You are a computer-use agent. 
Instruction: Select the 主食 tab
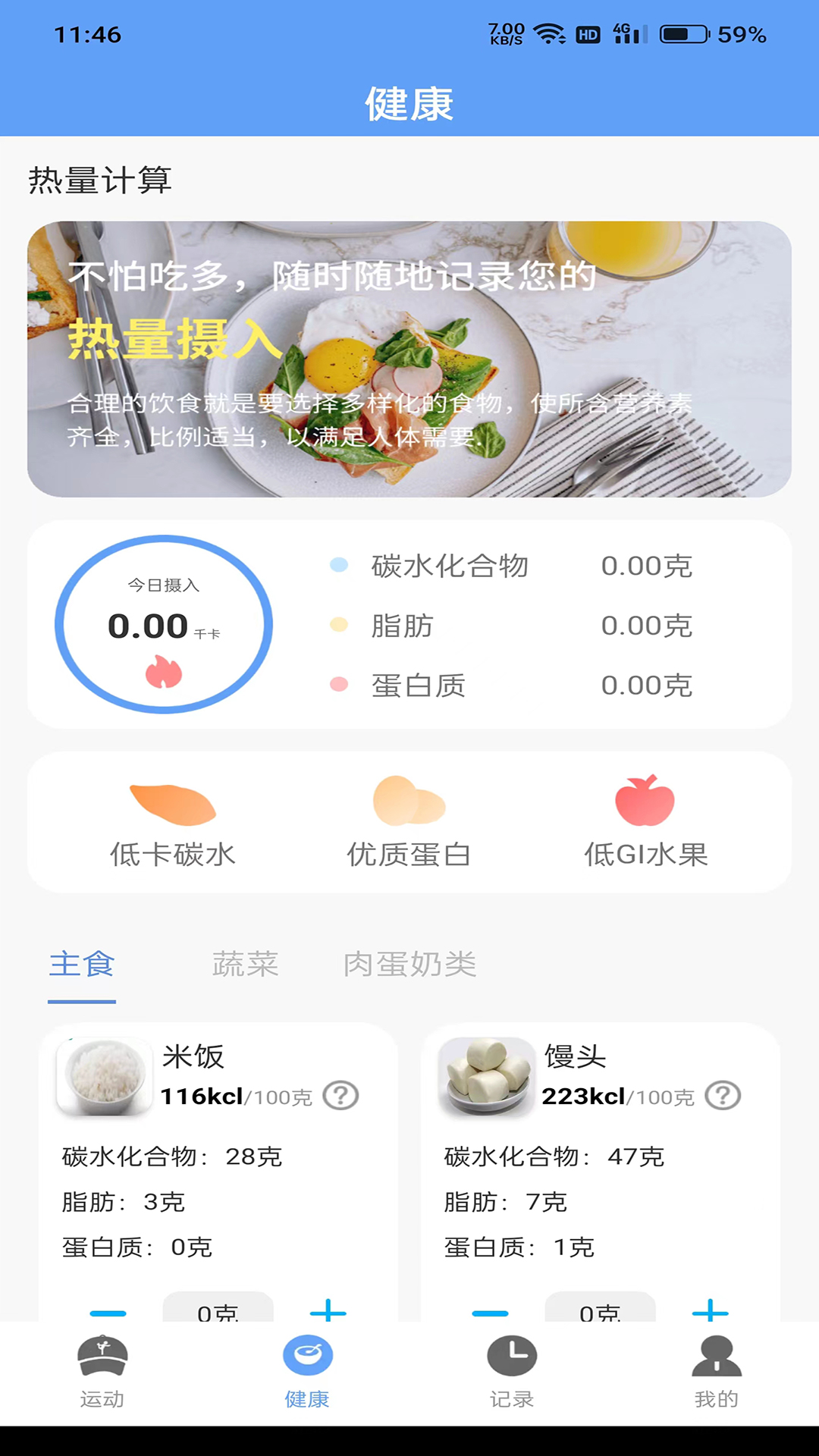[82, 965]
